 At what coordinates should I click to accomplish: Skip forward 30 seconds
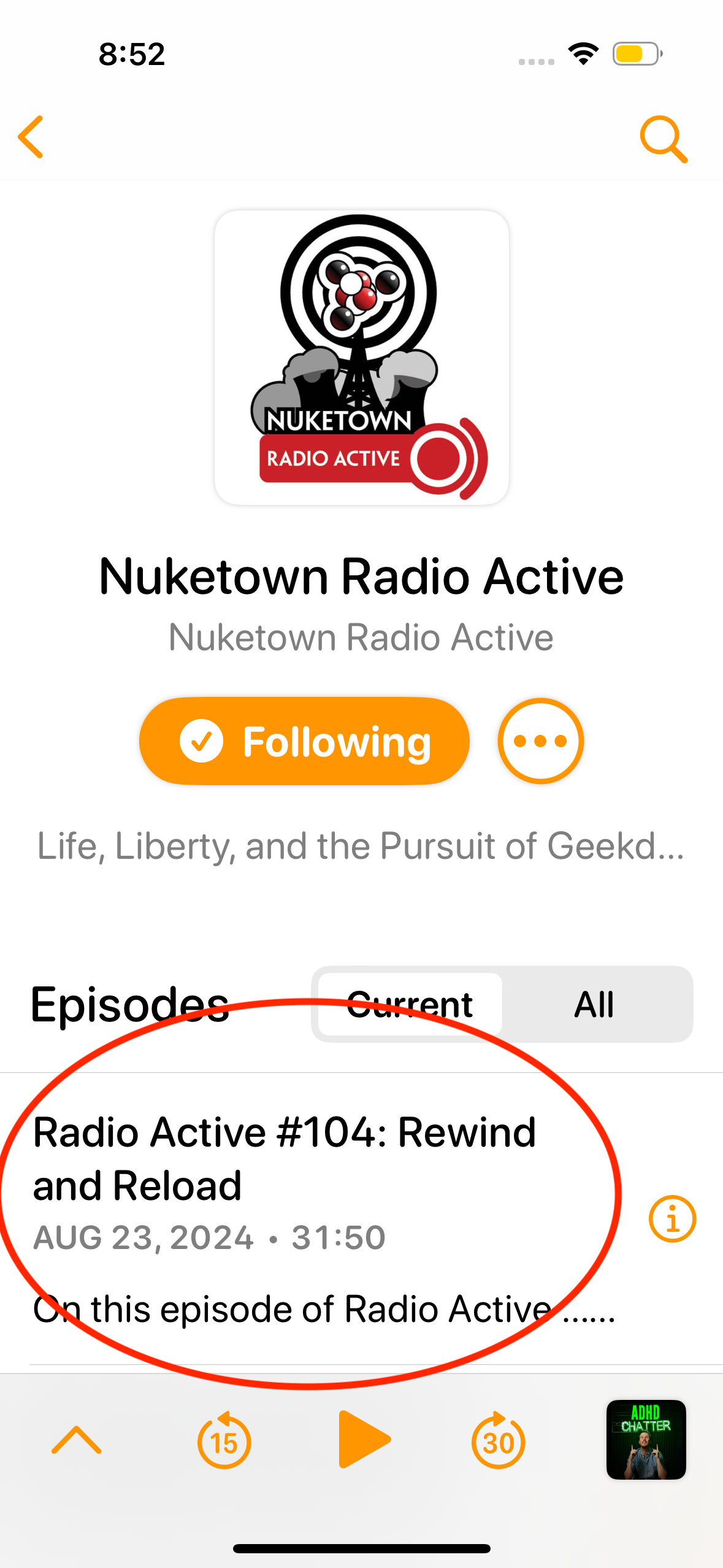[498, 1440]
